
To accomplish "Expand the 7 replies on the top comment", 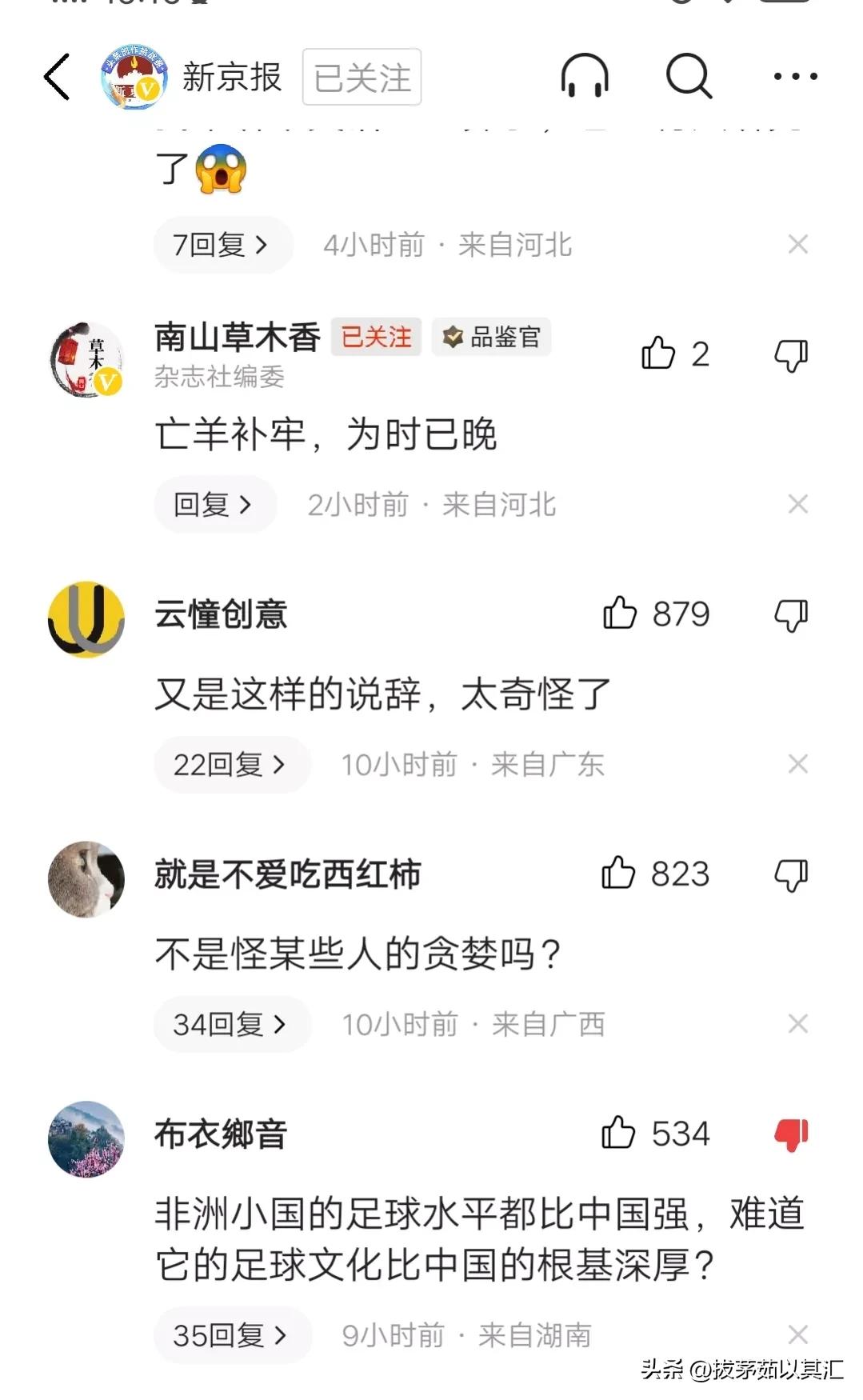I will [x=222, y=245].
